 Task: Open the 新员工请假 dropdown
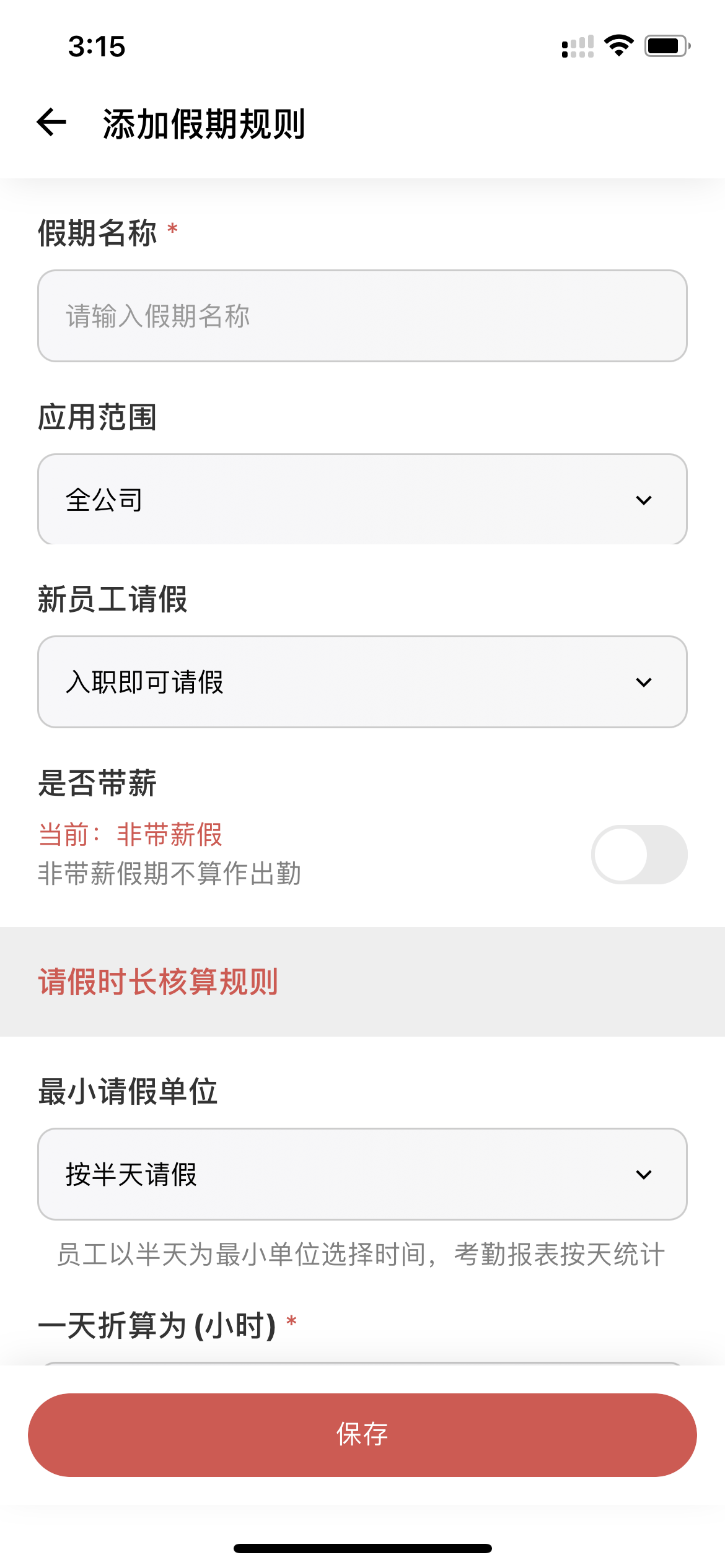tap(362, 682)
